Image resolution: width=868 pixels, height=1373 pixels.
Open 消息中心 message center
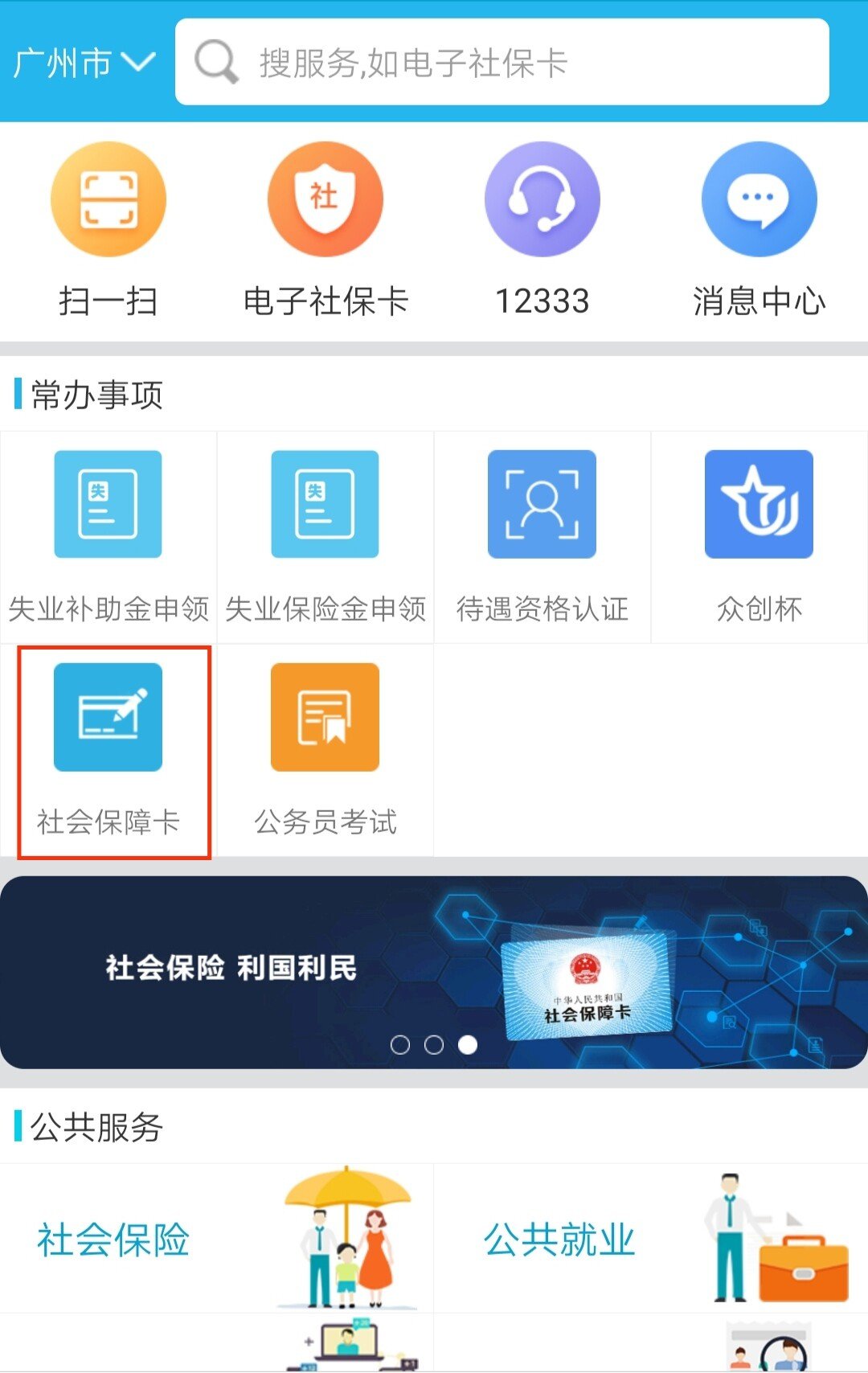coord(759,230)
